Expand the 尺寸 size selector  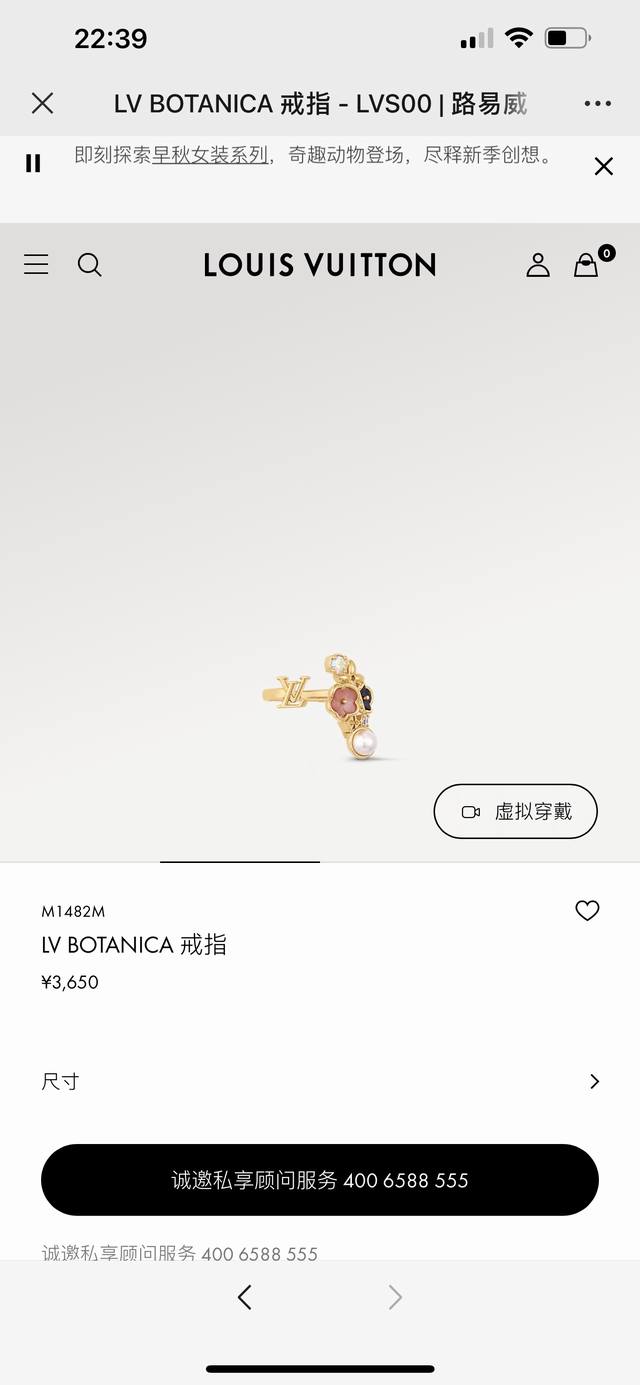pos(320,1081)
